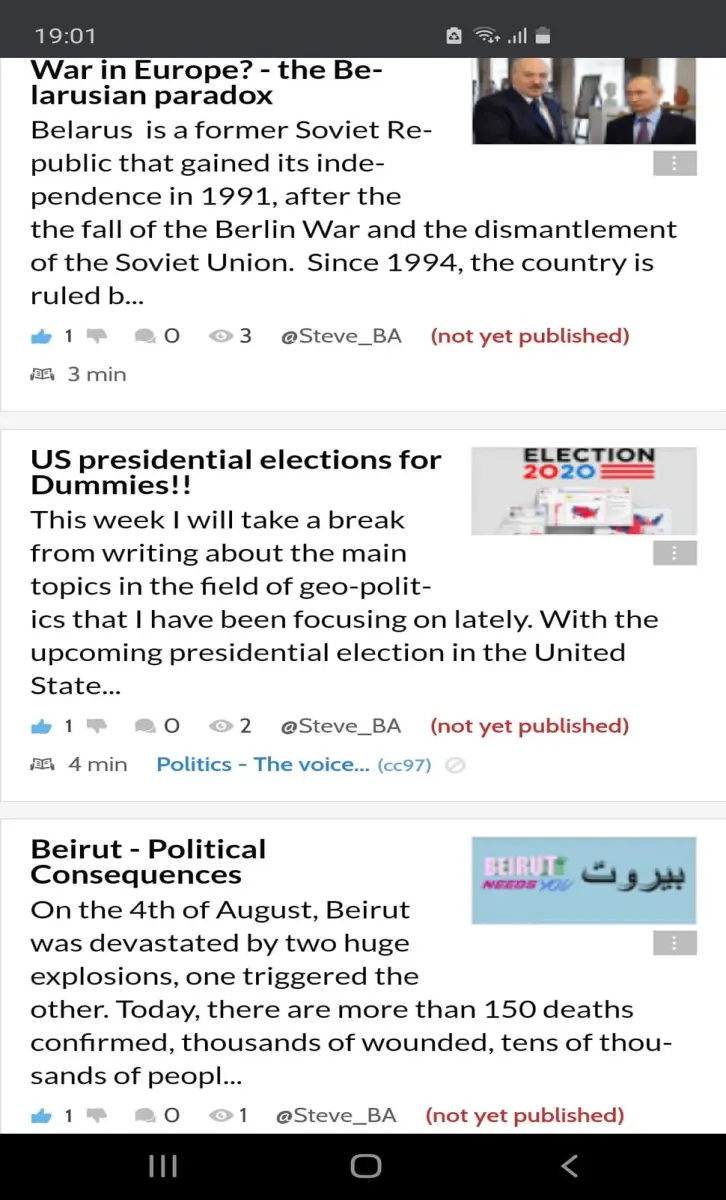The image size is (726, 1200).
Task: Open US presidential elections for Dummies article
Action: [x=236, y=472]
